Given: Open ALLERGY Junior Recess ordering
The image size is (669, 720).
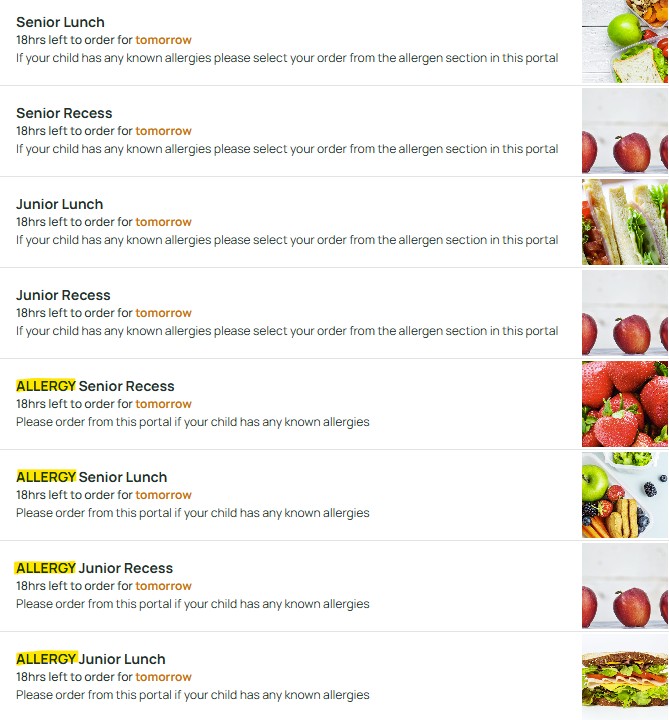Looking at the screenshot, I should (x=95, y=568).
